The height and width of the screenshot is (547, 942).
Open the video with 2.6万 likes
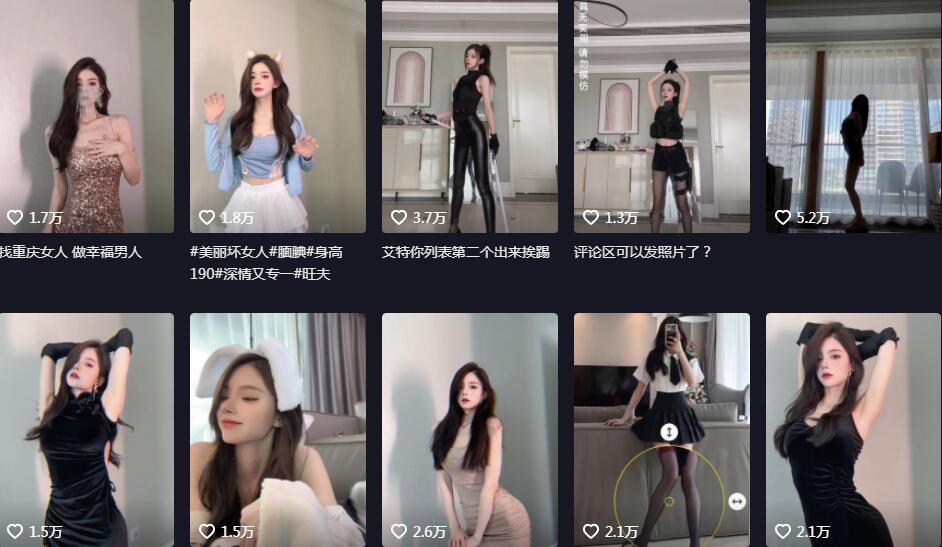[x=469, y=430]
